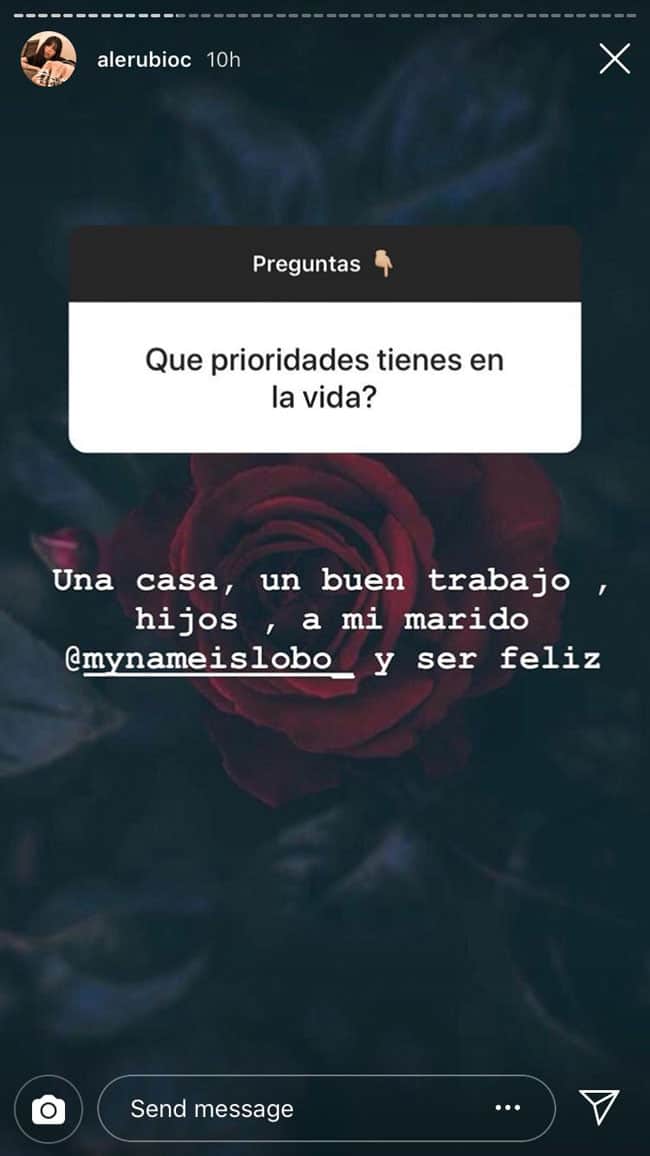Open the alerubioc username link
650x1156 pixels.
click(x=144, y=60)
